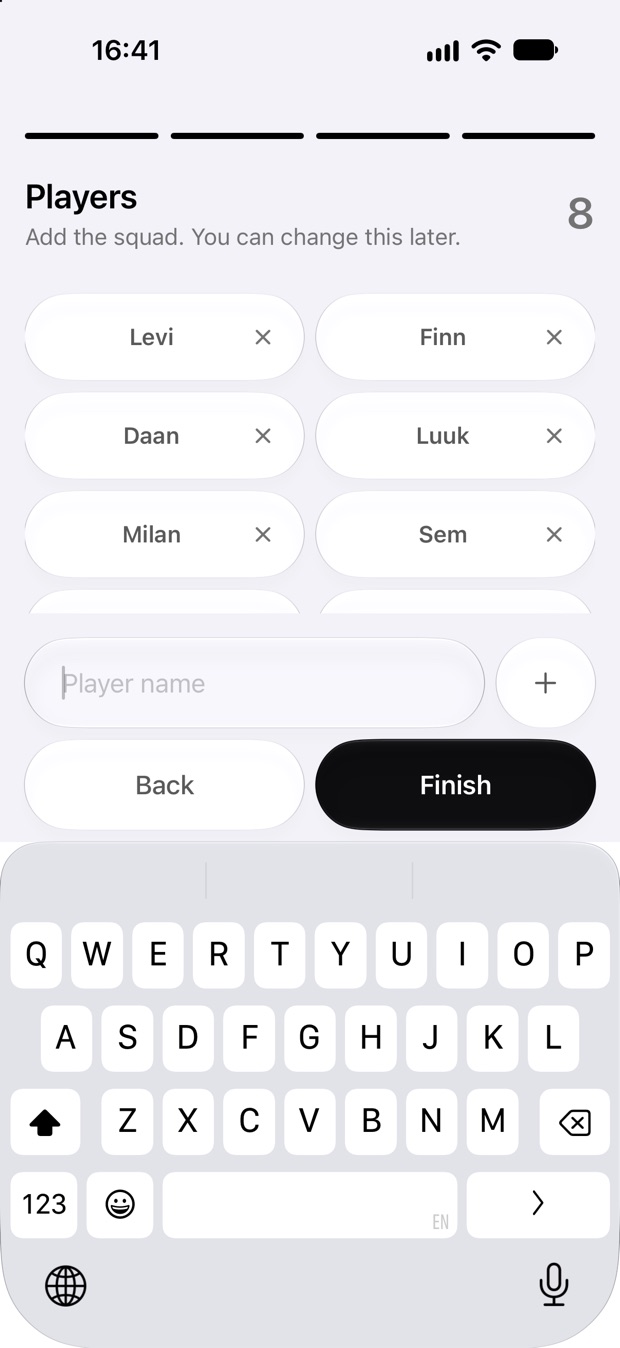Open the emoji keyboard
The height and width of the screenshot is (1348, 620).
[120, 1205]
